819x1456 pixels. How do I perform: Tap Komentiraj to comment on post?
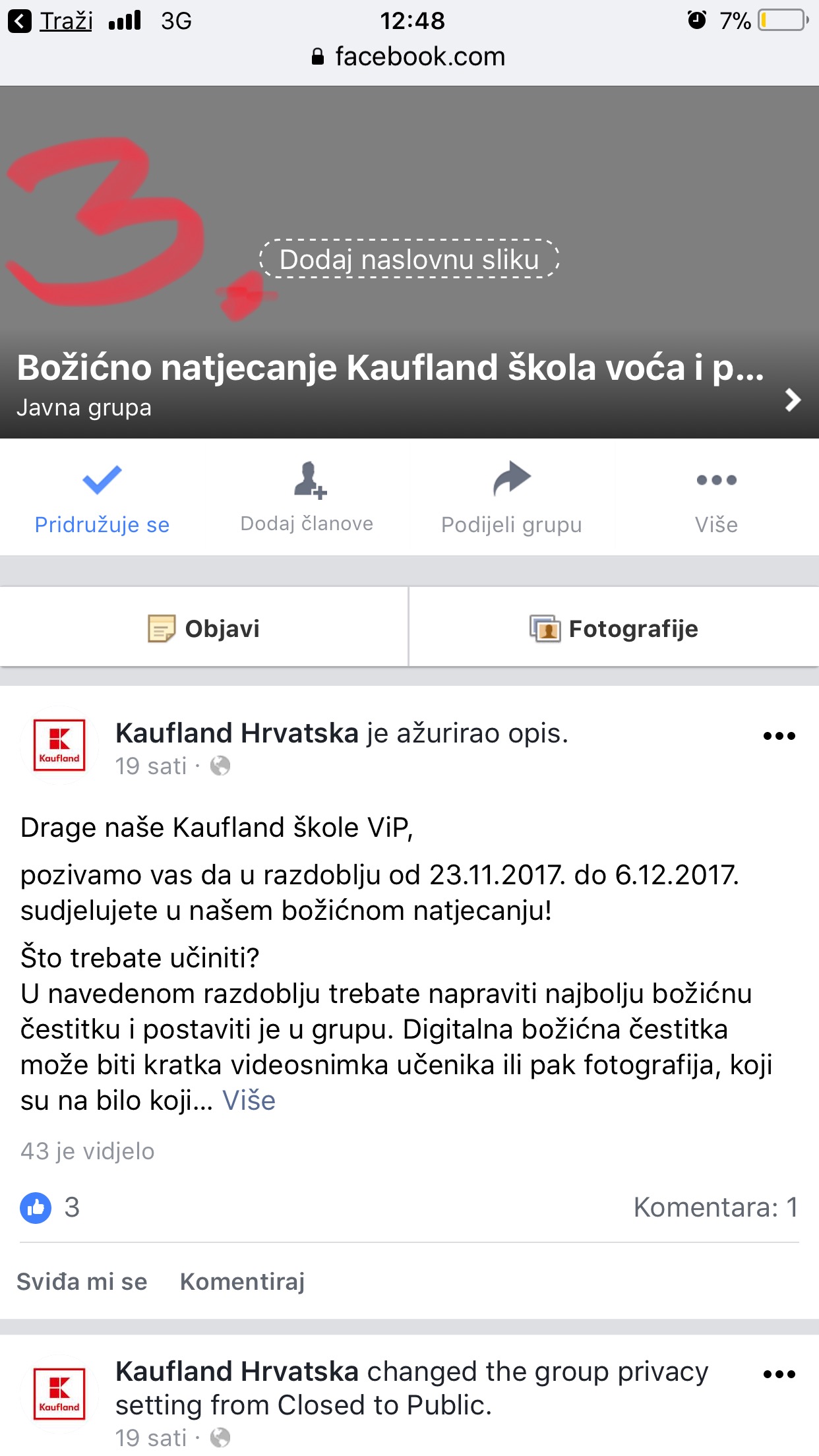tap(242, 1281)
